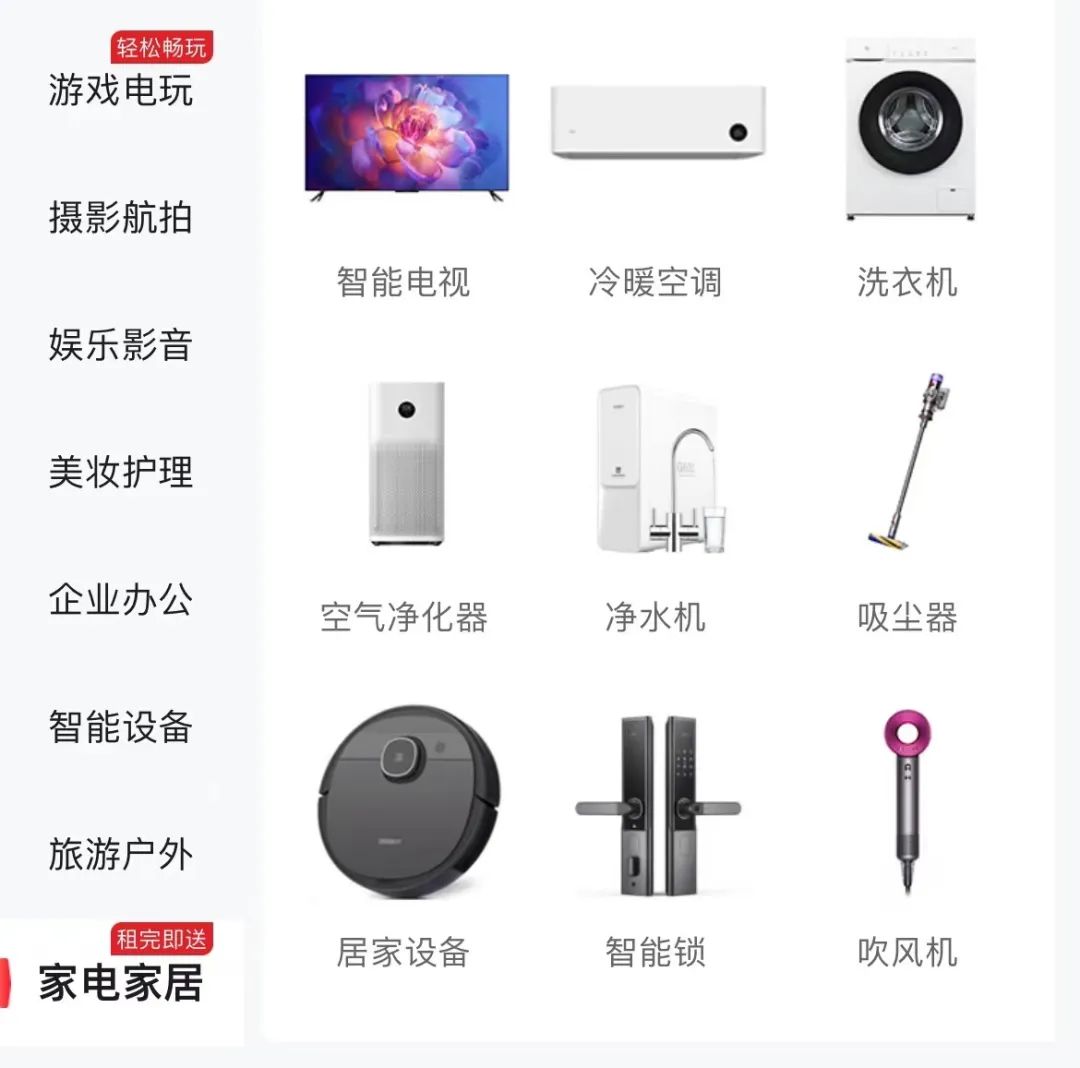The image size is (1080, 1068).
Task: Select the 企业办公 category
Action: coord(120,599)
